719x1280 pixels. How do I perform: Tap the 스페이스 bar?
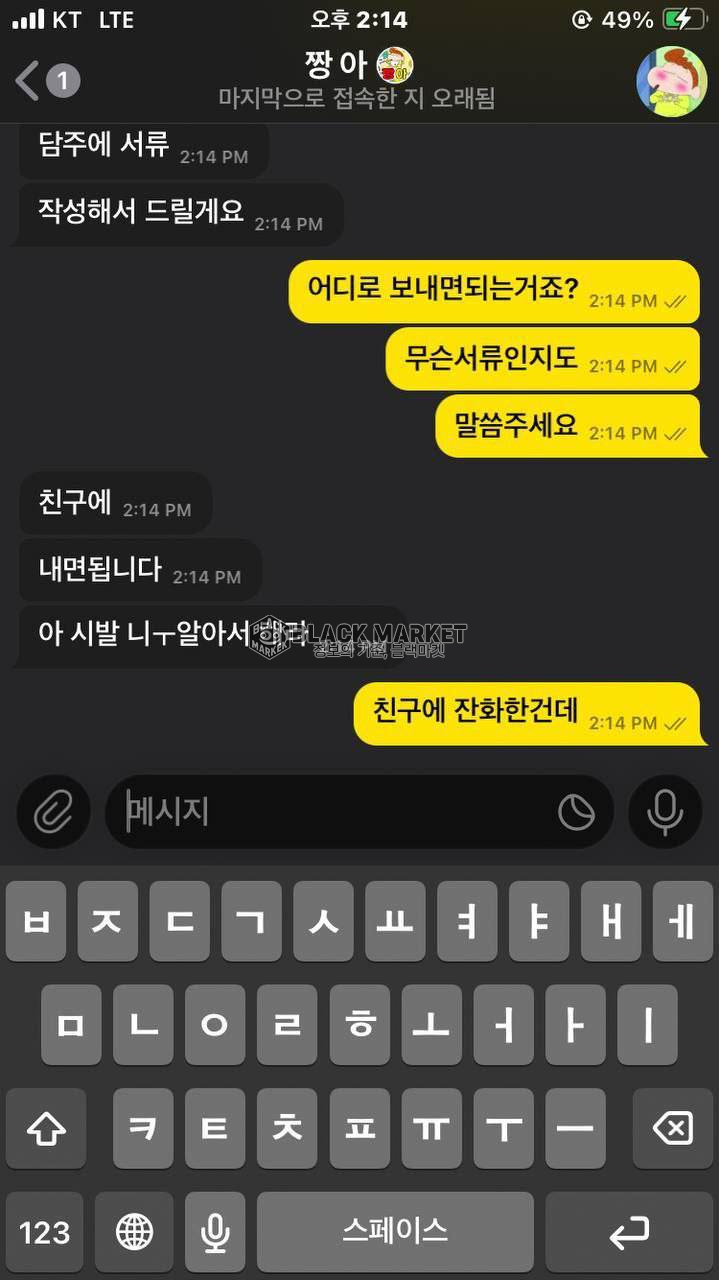coord(394,1232)
